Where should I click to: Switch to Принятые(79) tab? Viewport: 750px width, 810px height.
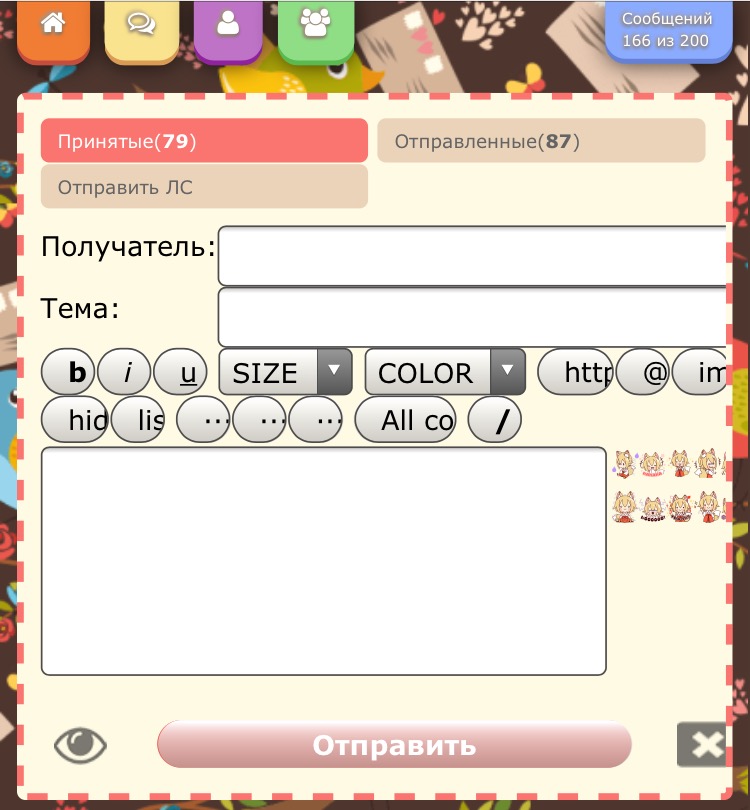(x=204, y=141)
